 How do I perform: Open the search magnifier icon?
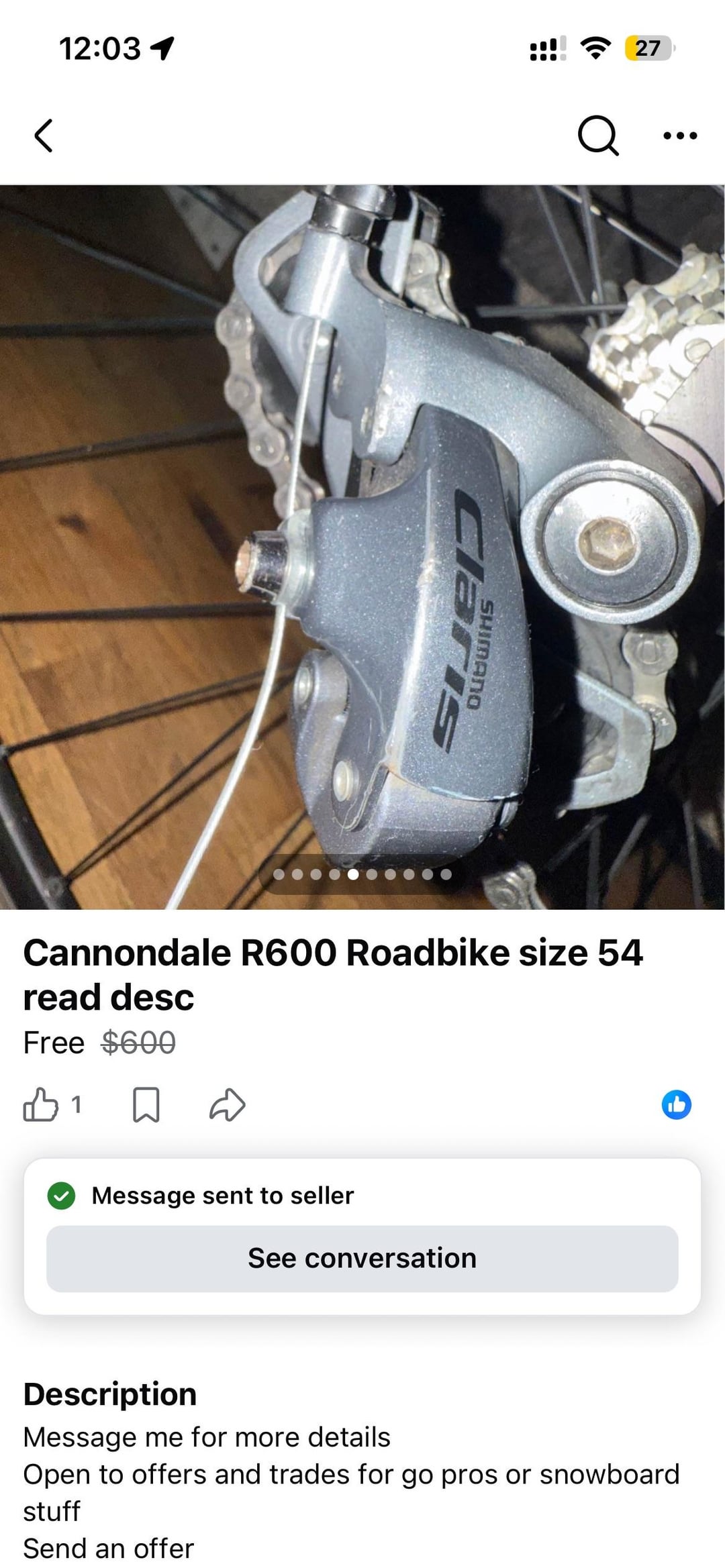597,136
